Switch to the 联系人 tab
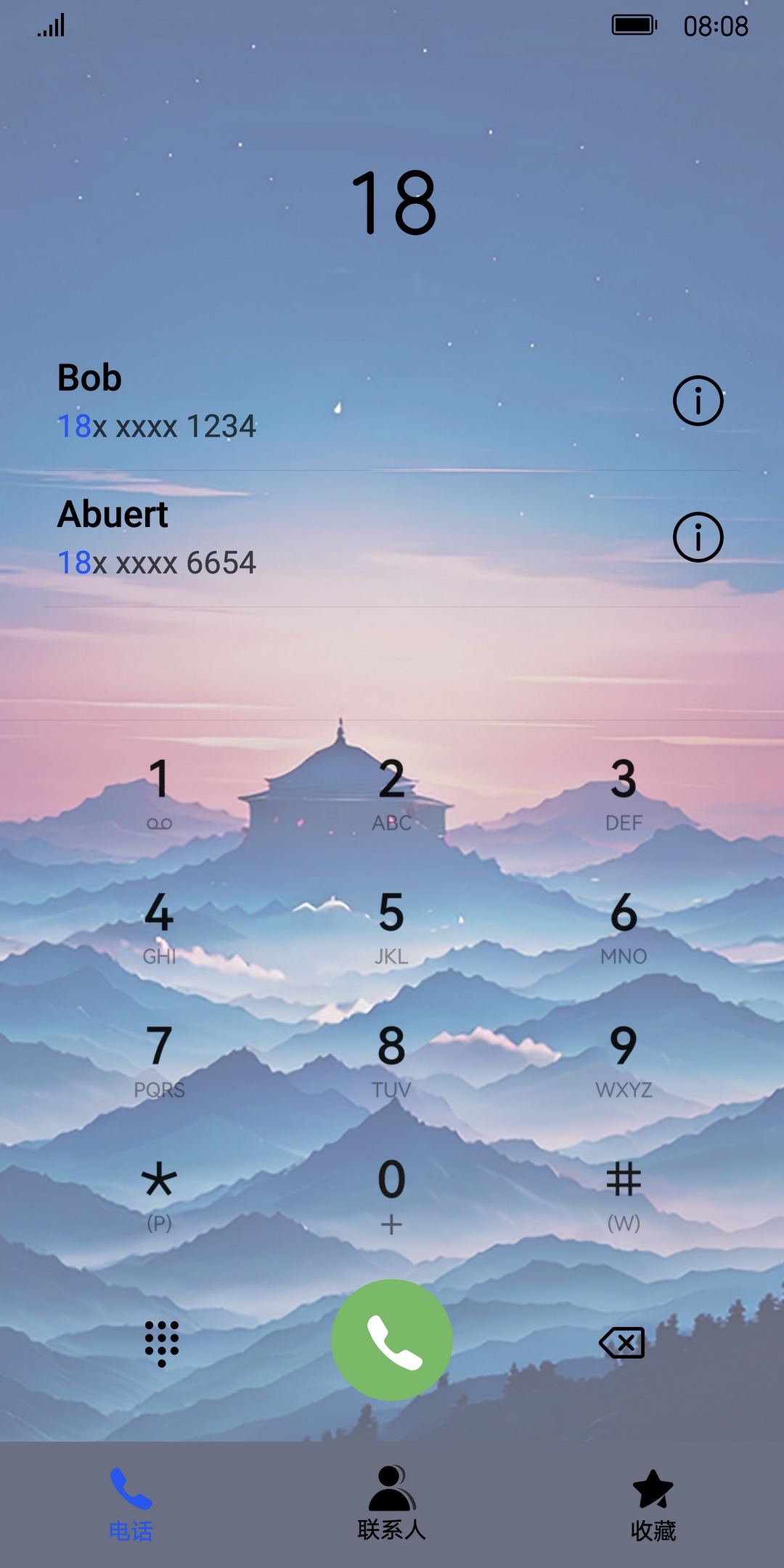The image size is (784, 1568). pyautogui.click(x=392, y=1503)
